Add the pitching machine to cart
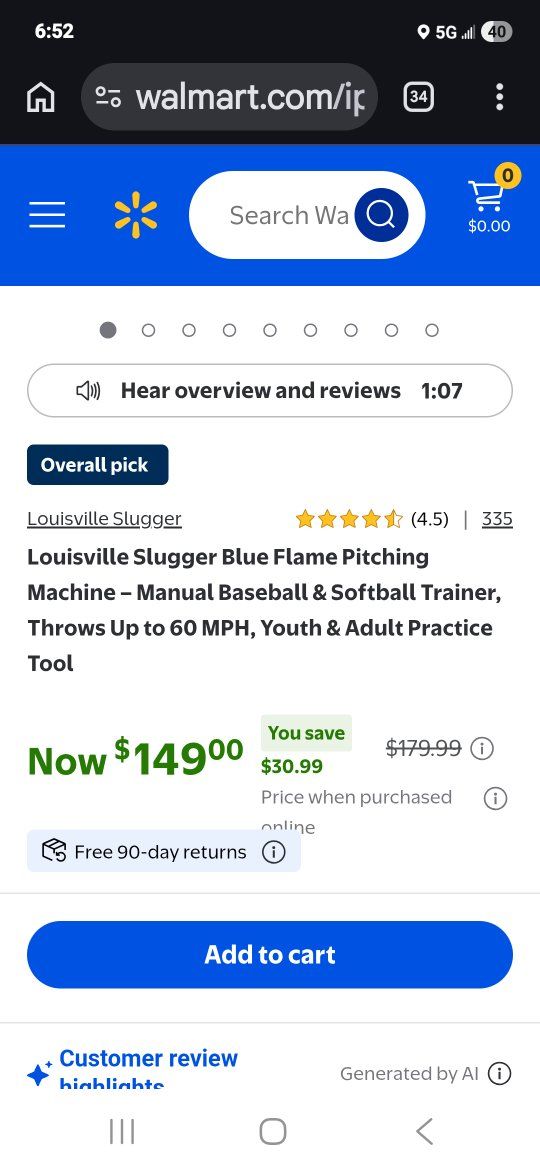The image size is (540, 1170). click(x=270, y=954)
